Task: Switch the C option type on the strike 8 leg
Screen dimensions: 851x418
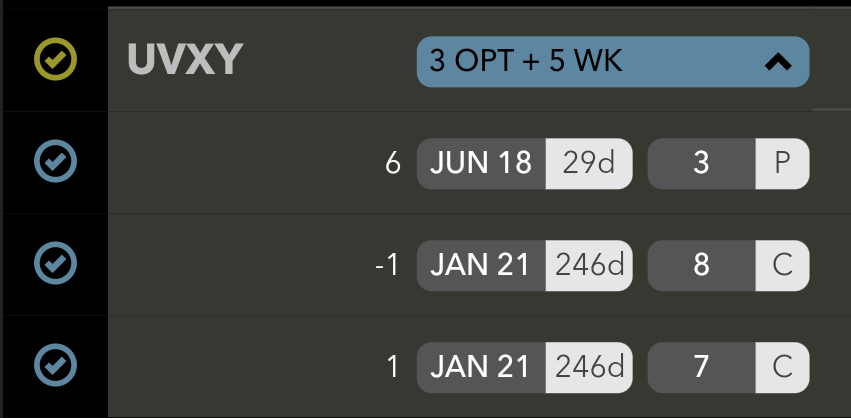Action: [x=782, y=265]
